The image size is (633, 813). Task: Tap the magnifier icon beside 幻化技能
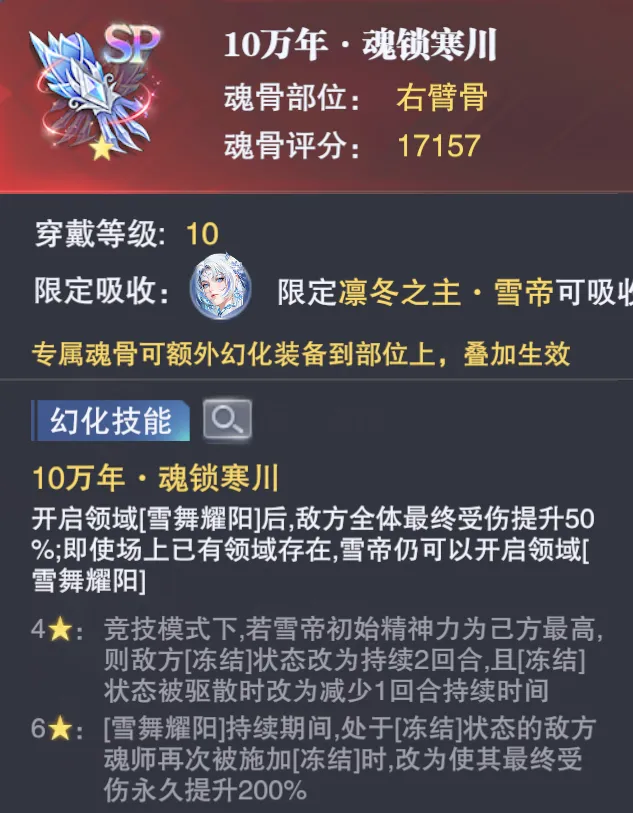[x=227, y=421]
